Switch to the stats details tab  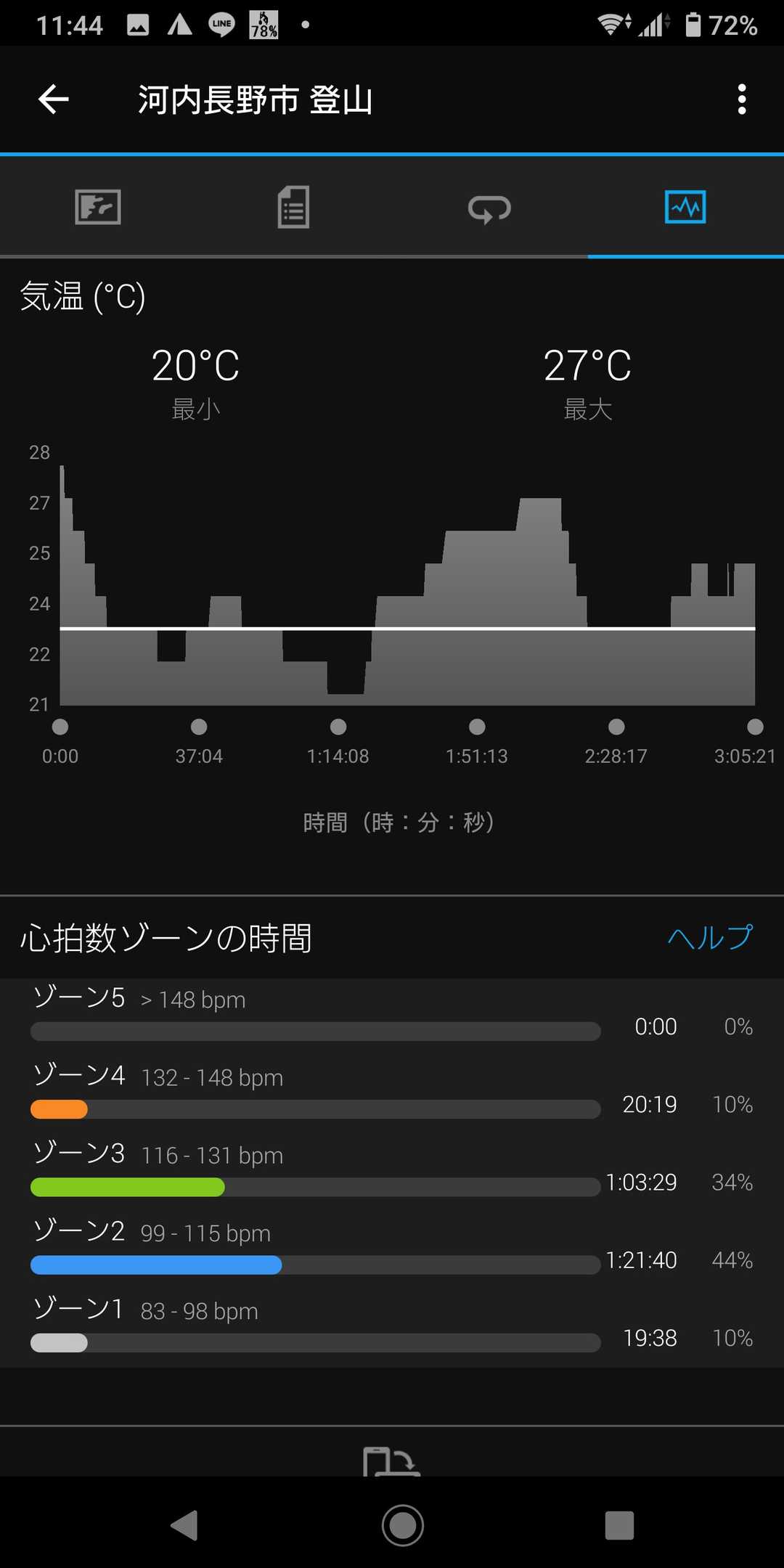tap(293, 208)
